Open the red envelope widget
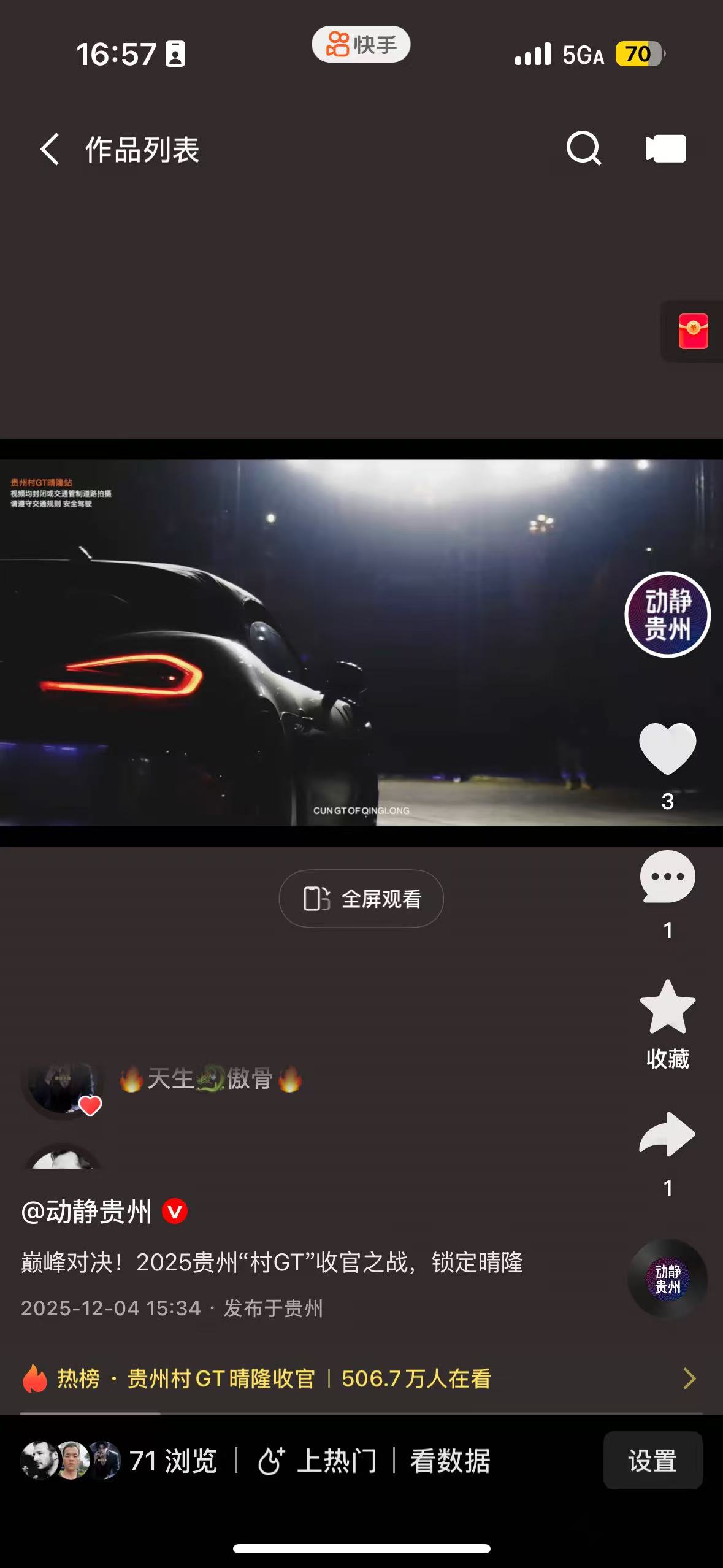The width and height of the screenshot is (723, 1568). click(693, 331)
